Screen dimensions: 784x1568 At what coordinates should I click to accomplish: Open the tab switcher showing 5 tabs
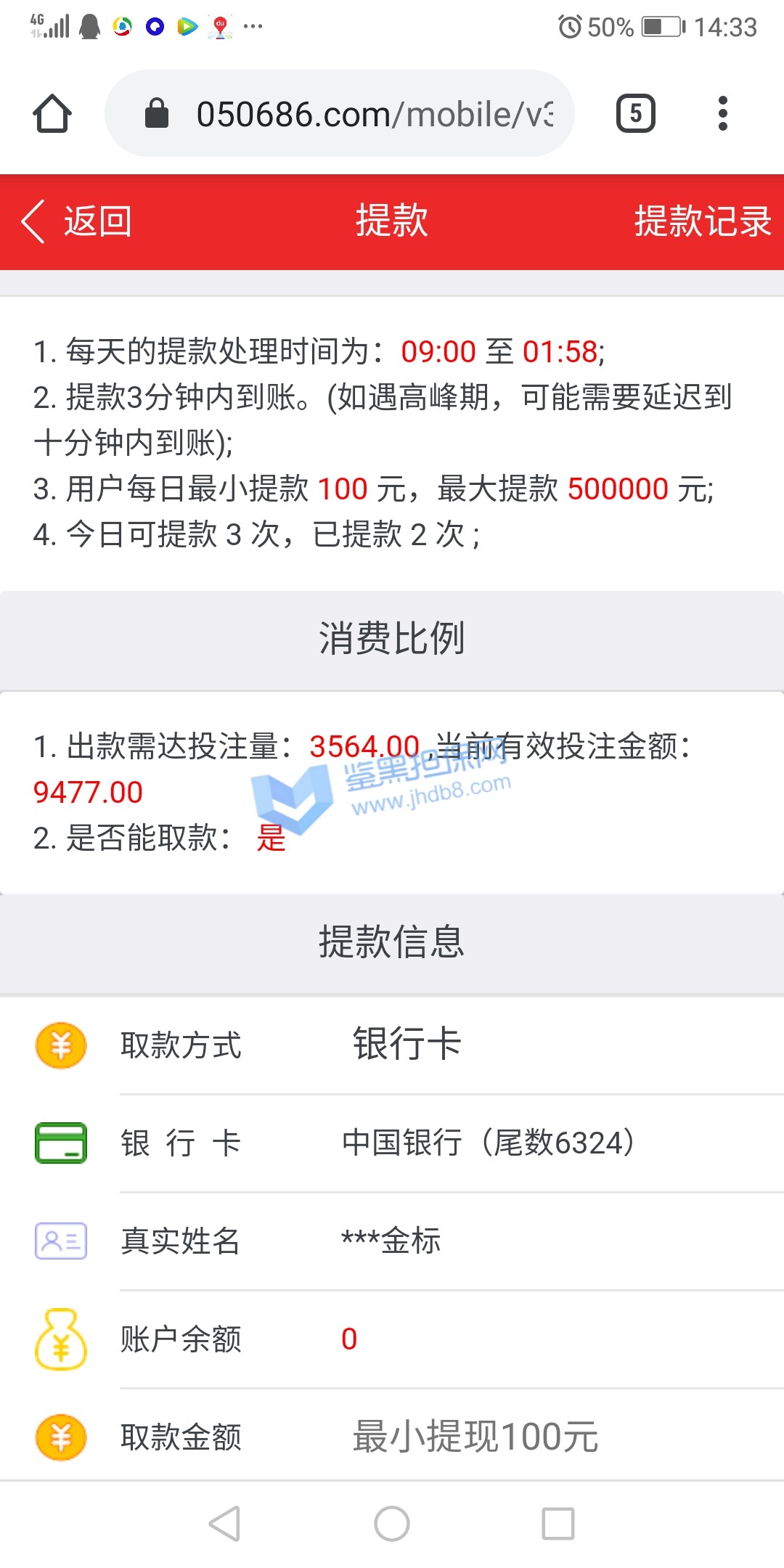(635, 114)
